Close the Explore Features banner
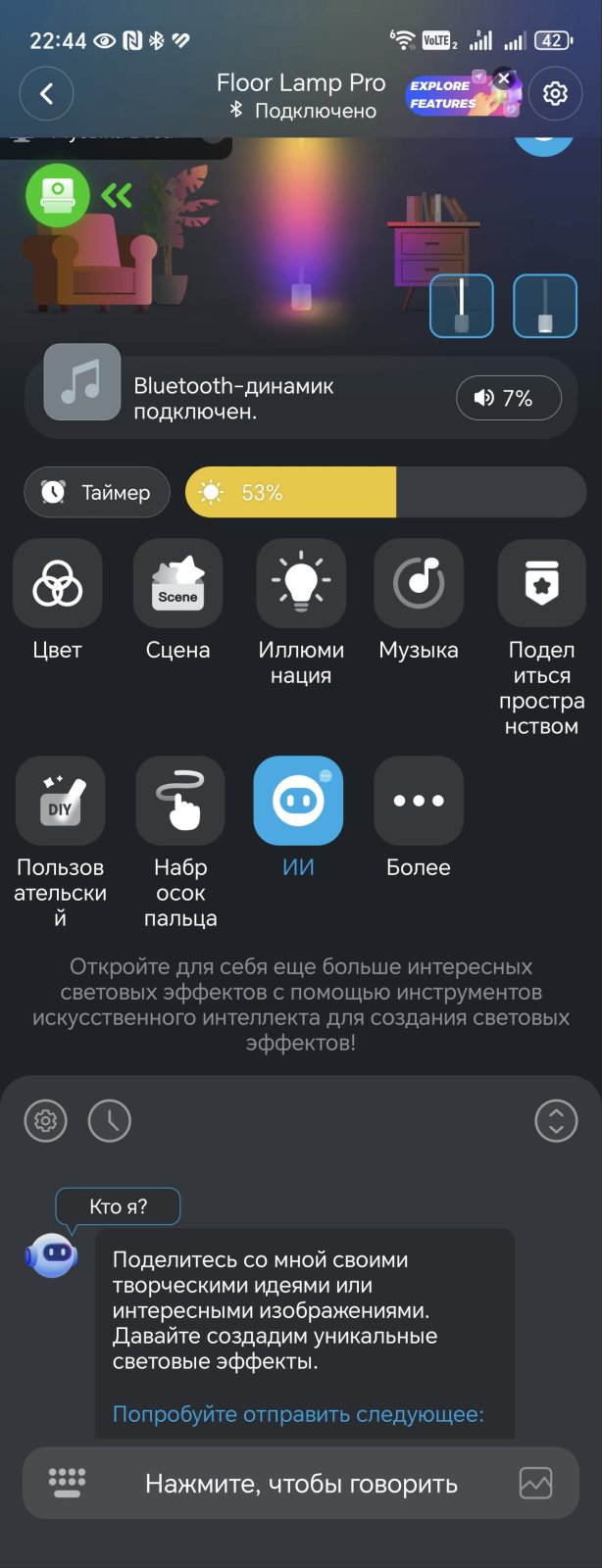 (504, 78)
